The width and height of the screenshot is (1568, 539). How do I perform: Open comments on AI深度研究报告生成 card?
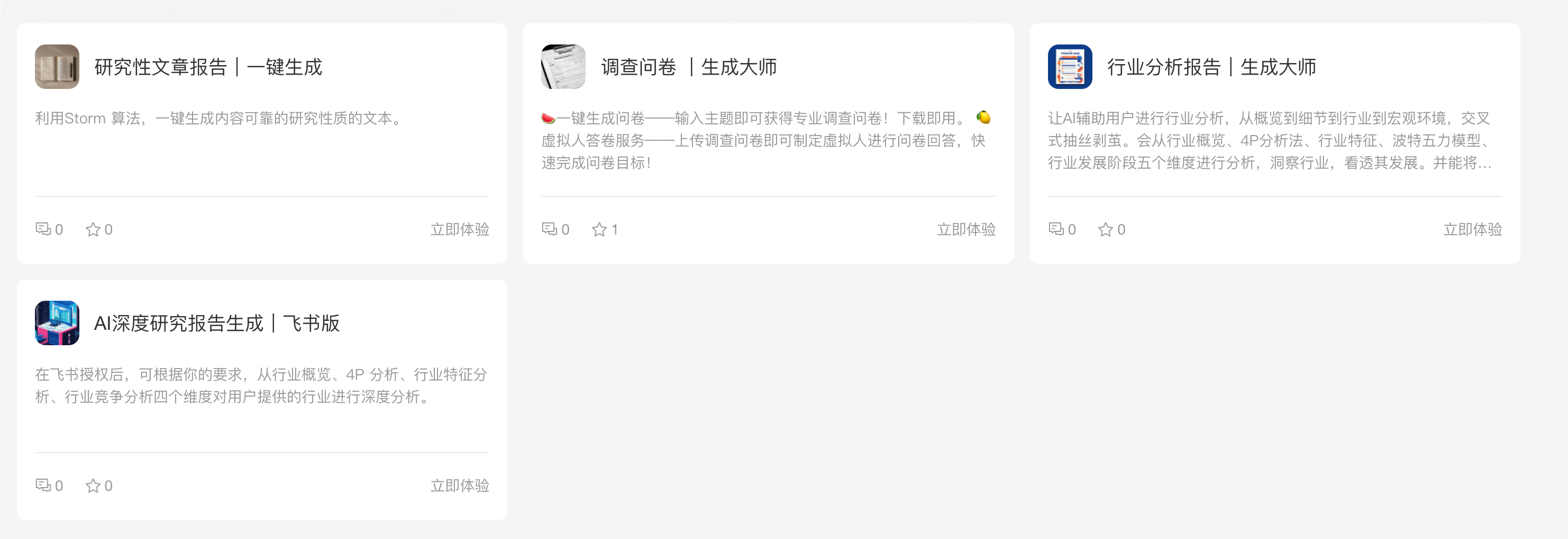[x=43, y=486]
